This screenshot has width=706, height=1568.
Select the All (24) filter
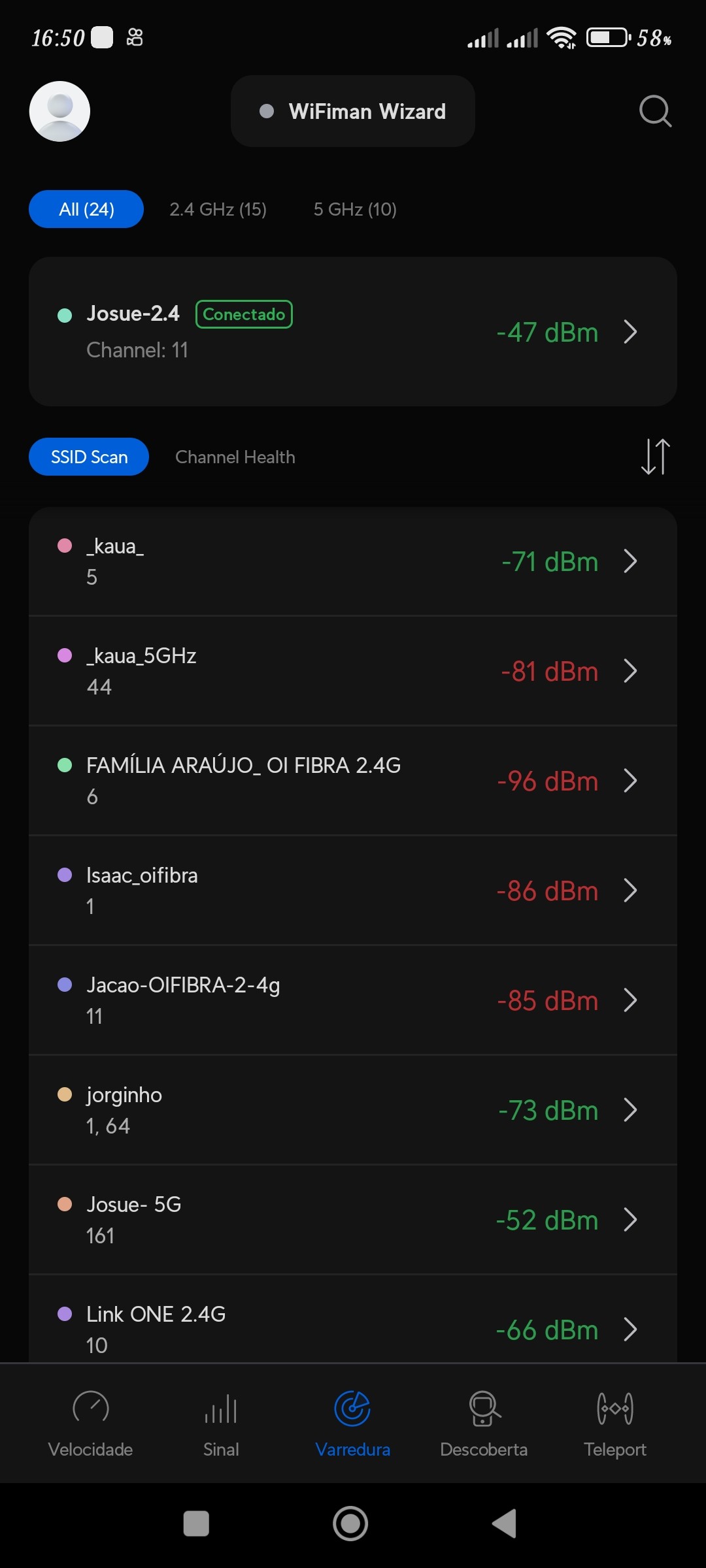[x=86, y=209]
